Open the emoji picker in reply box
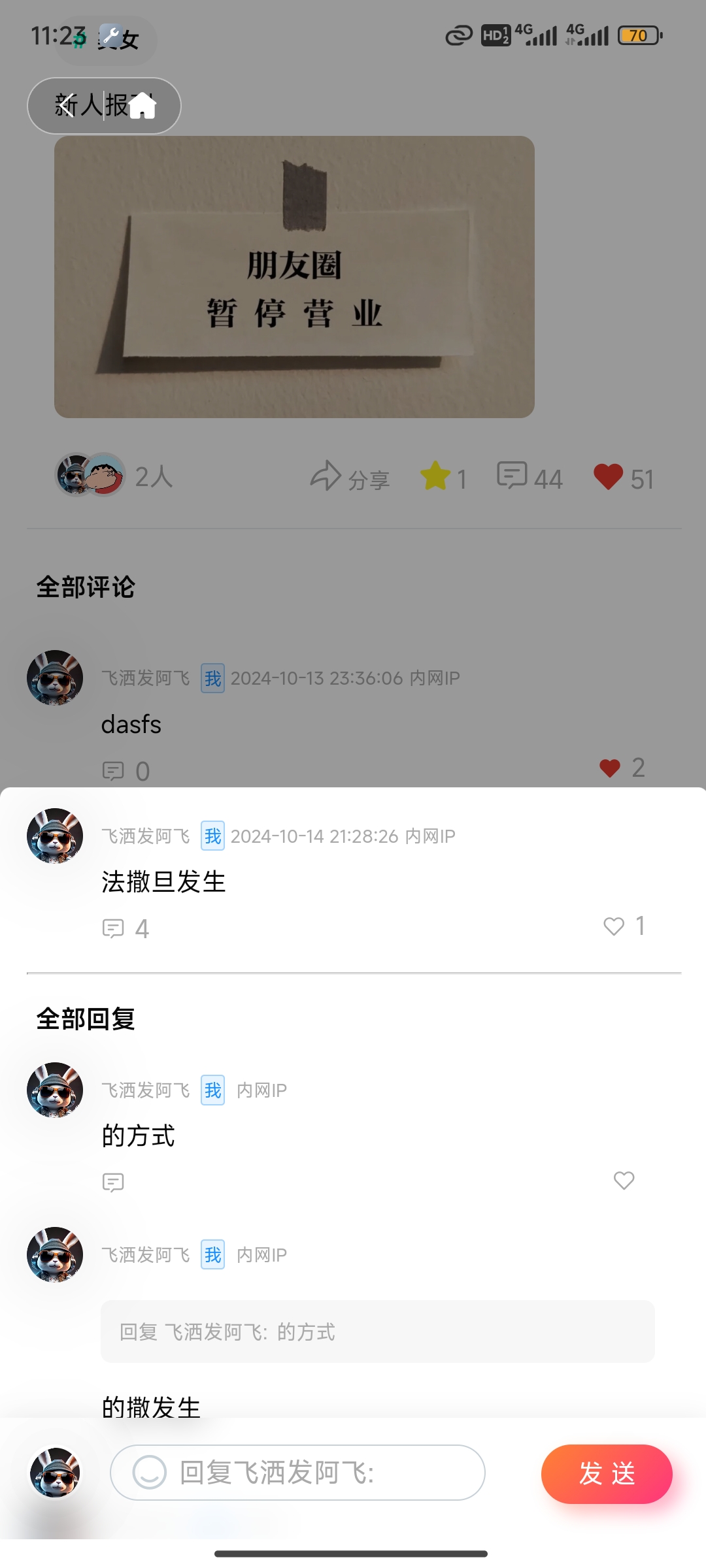706x1568 pixels. [x=149, y=1473]
